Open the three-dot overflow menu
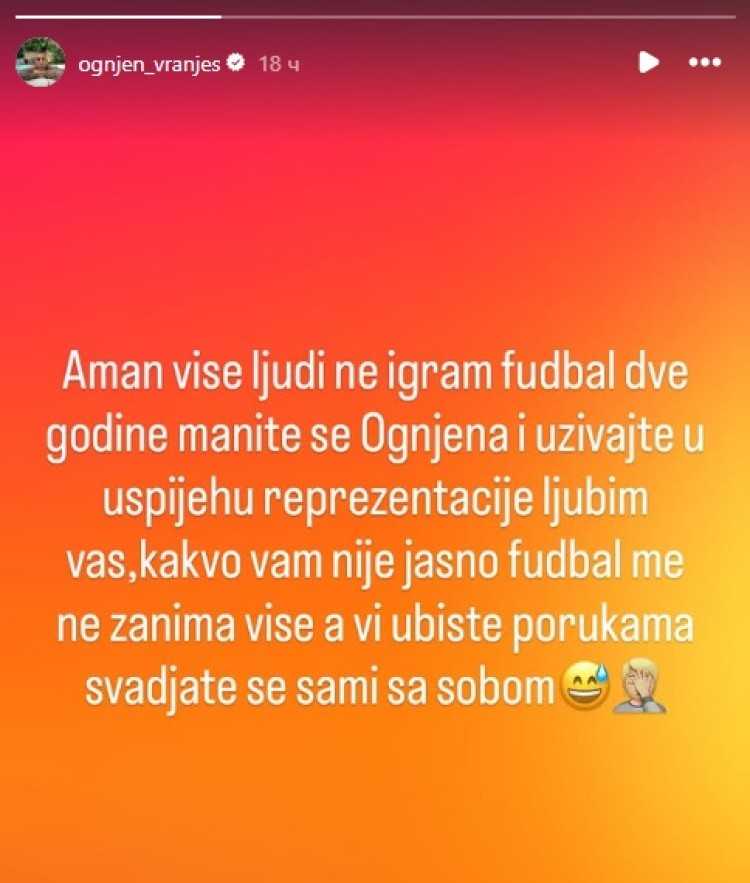Screen dimensions: 750x883 [705, 62]
